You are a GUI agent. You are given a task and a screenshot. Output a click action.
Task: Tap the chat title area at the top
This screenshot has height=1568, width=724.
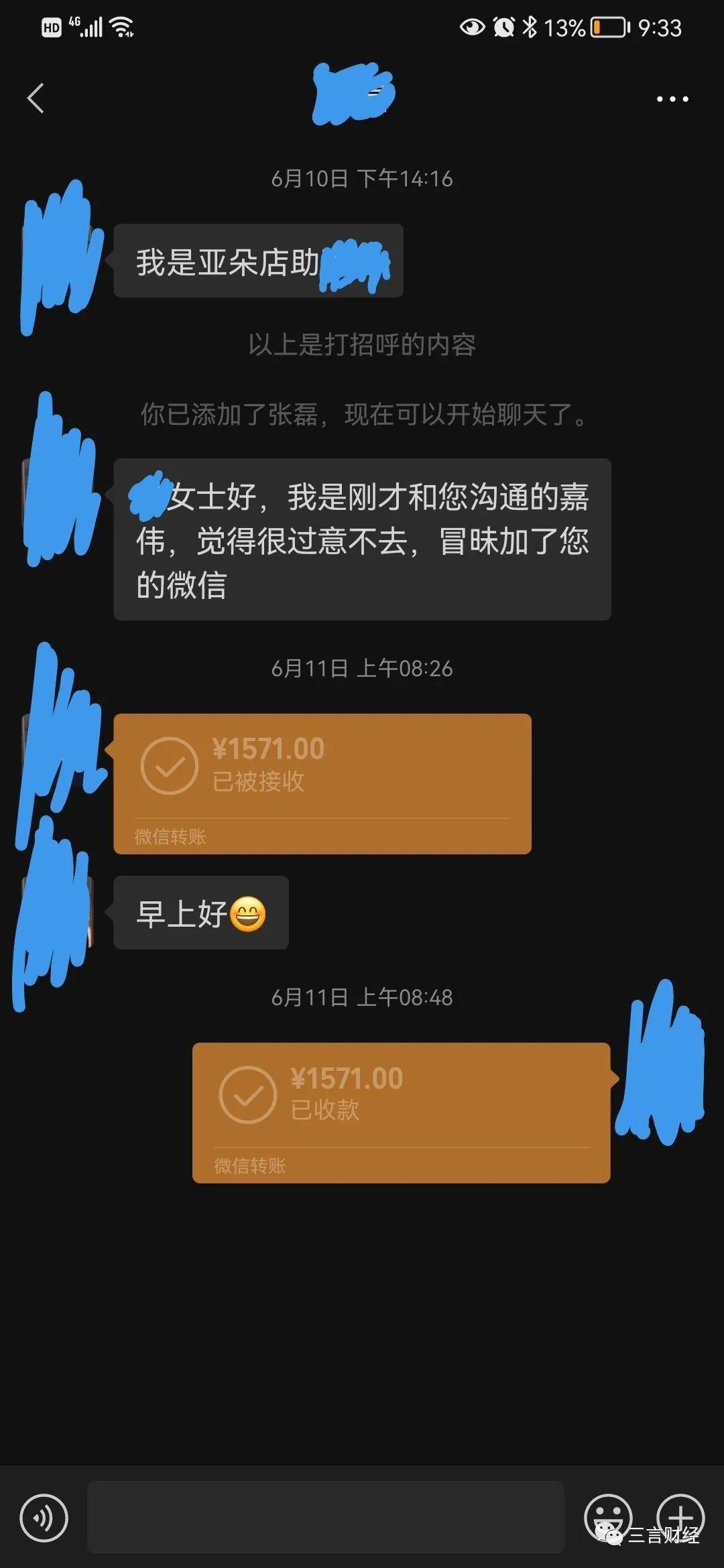[352, 94]
